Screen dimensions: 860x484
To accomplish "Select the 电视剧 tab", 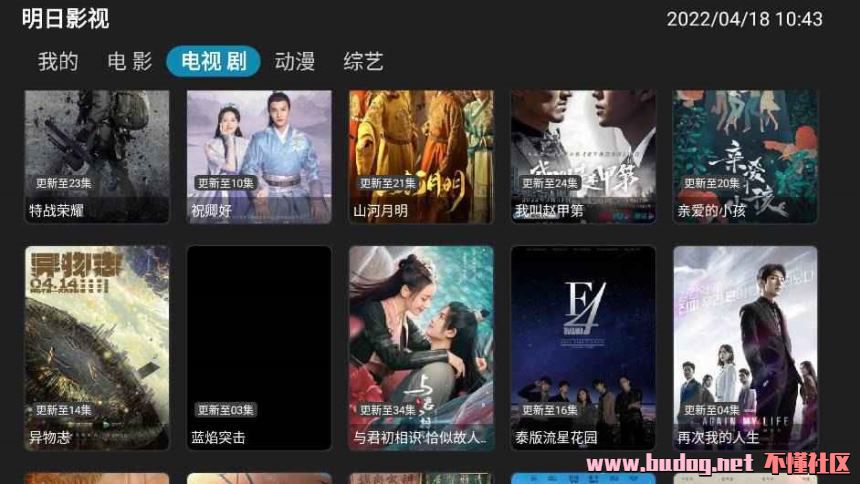I will coord(213,62).
